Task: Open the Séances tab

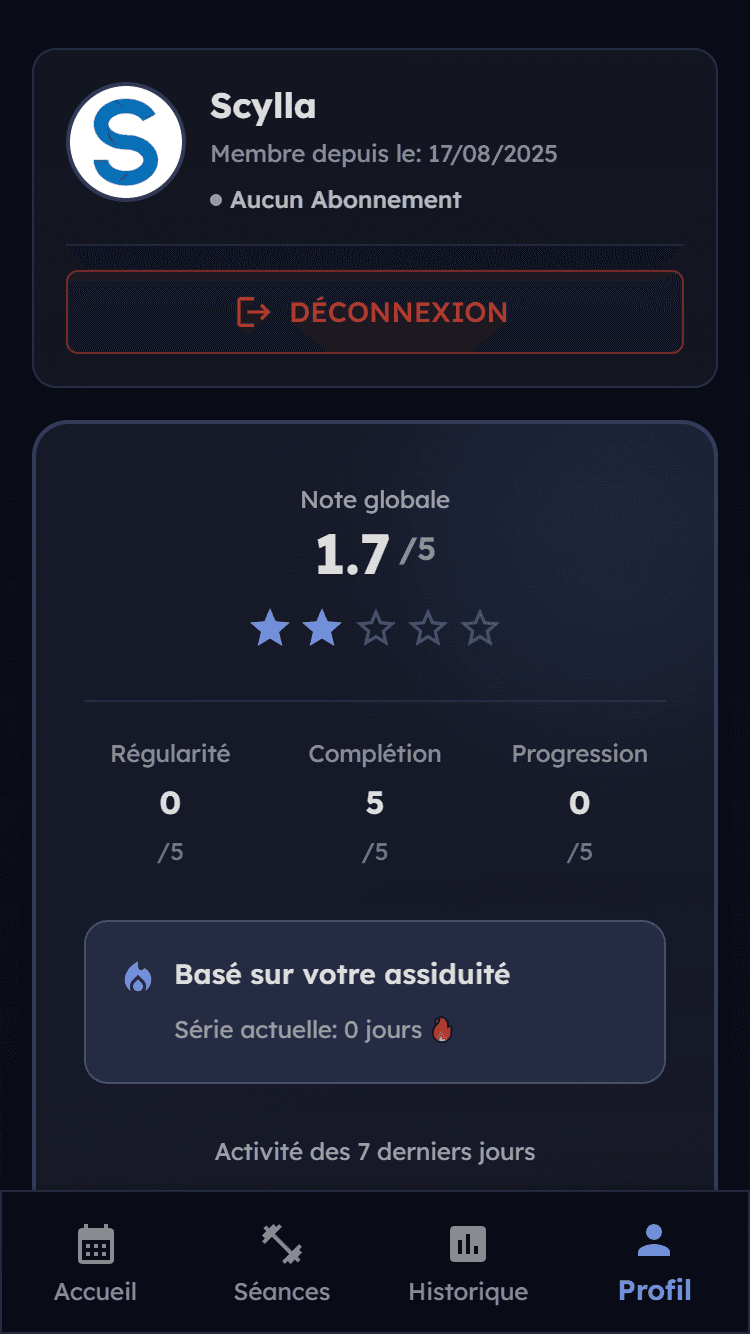Action: [281, 1265]
